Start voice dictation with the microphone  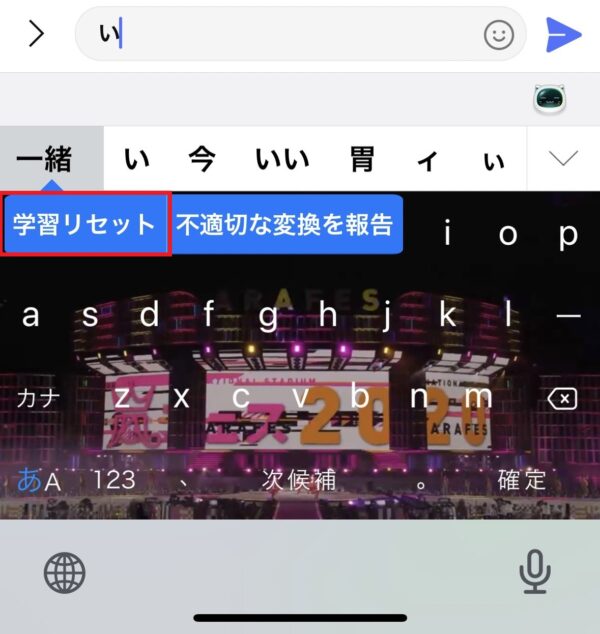(535, 573)
